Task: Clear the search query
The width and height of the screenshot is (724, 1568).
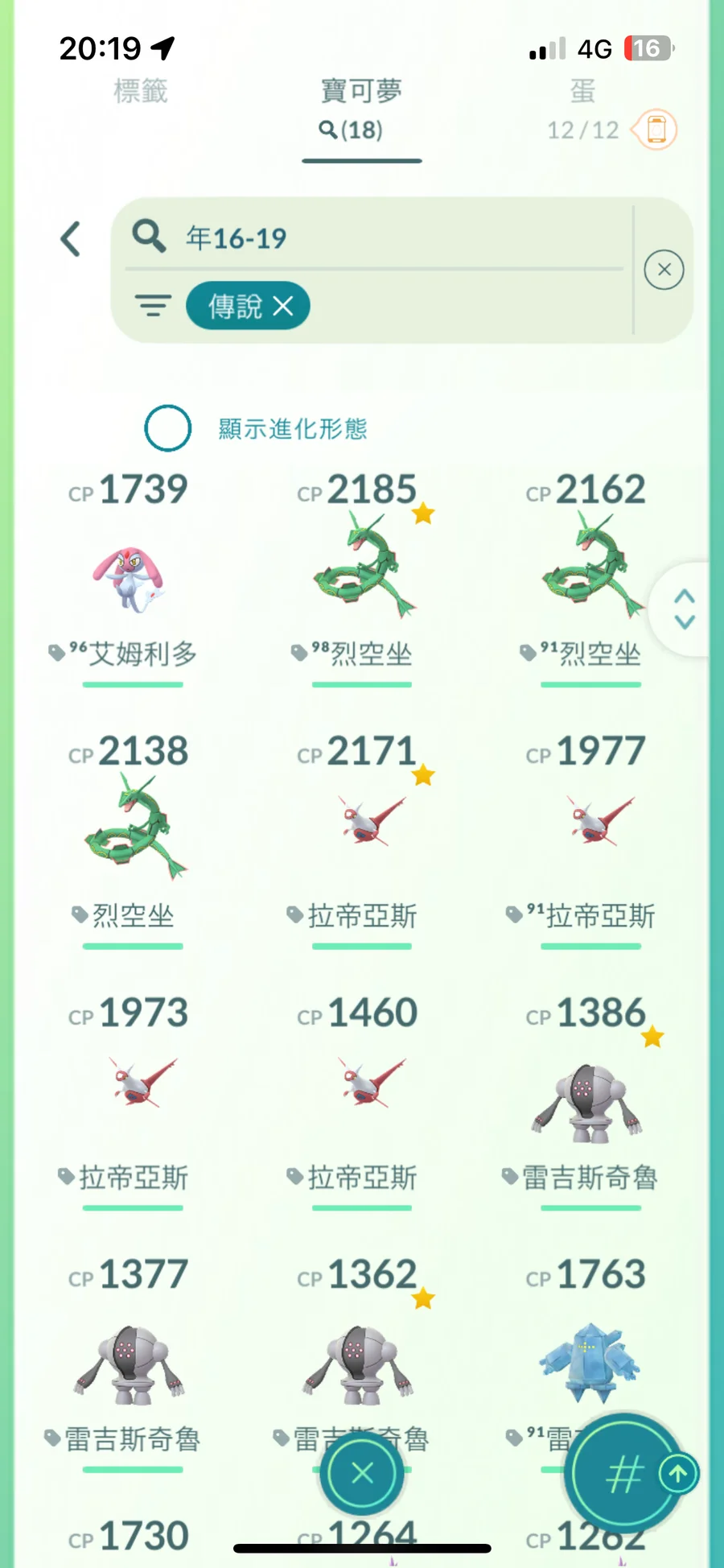Action: pos(664,270)
